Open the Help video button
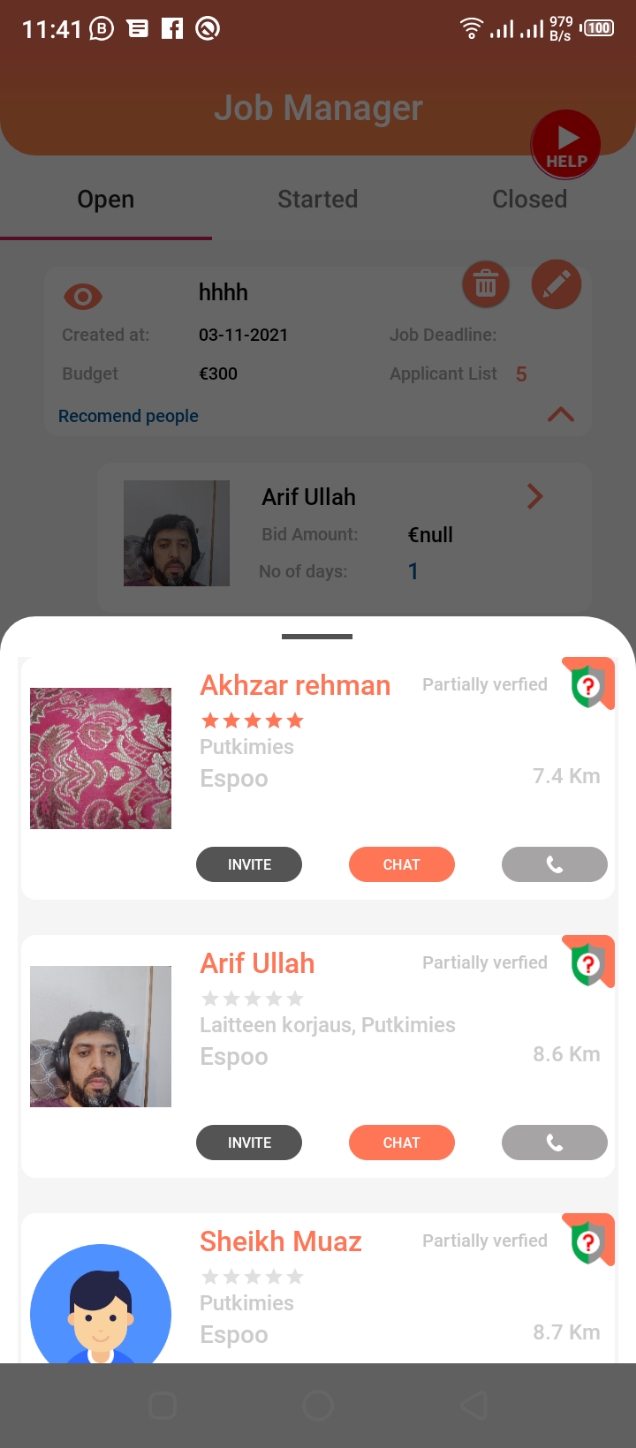Viewport: 636px width, 1448px height. pyautogui.click(x=566, y=144)
